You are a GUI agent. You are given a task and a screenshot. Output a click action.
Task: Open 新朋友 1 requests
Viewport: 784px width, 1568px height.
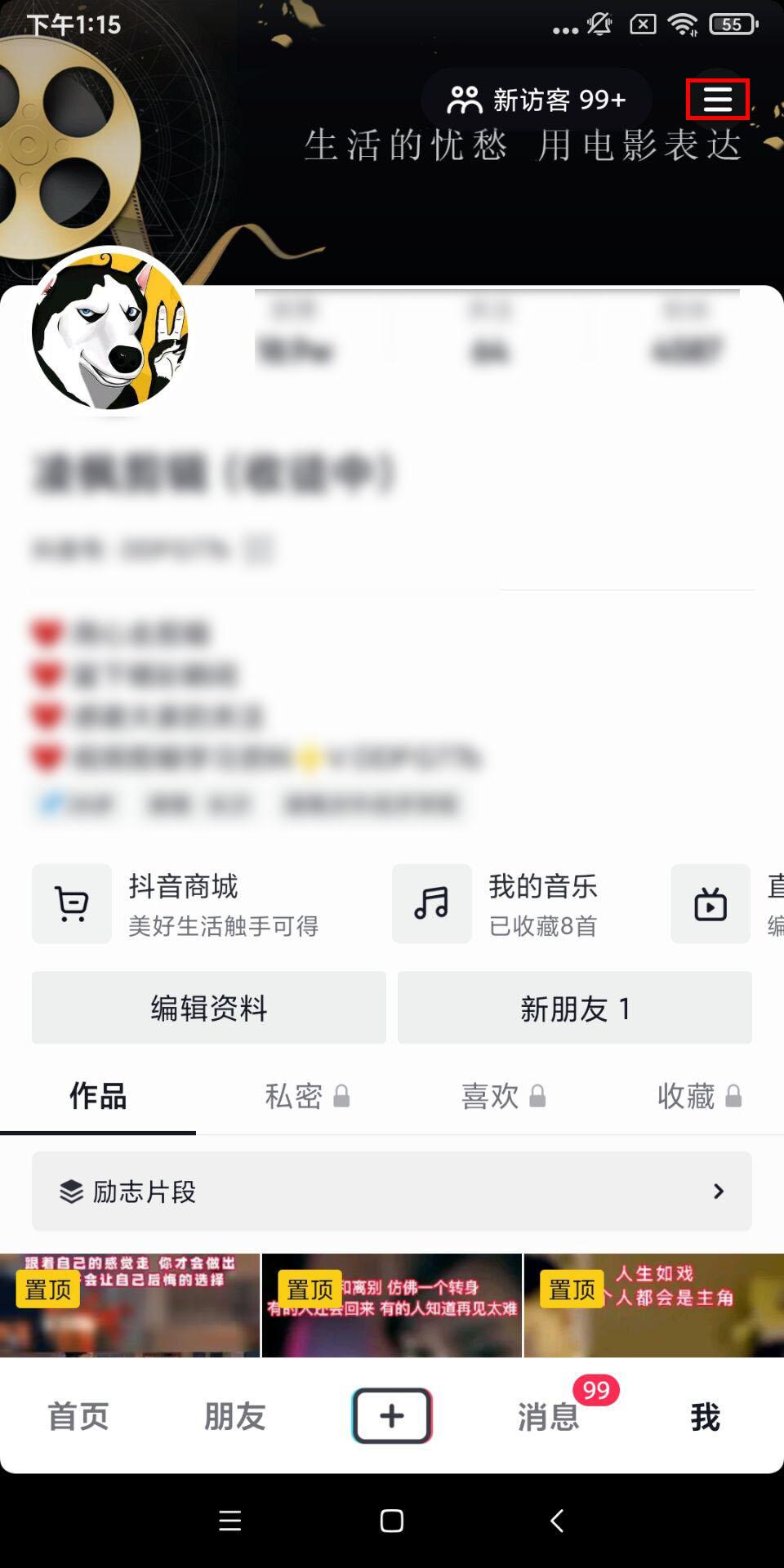point(574,1008)
